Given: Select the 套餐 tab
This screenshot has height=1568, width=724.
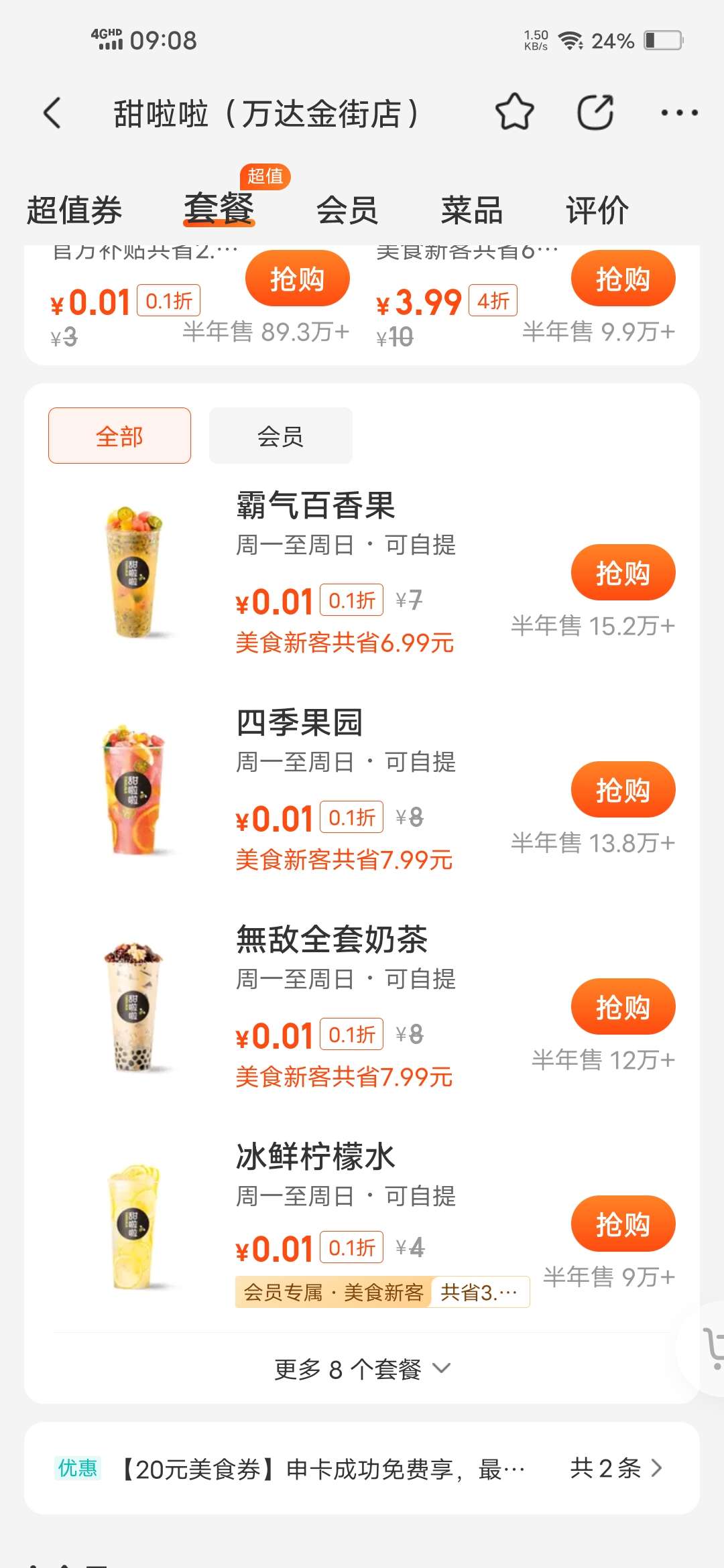Looking at the screenshot, I should 219,209.
